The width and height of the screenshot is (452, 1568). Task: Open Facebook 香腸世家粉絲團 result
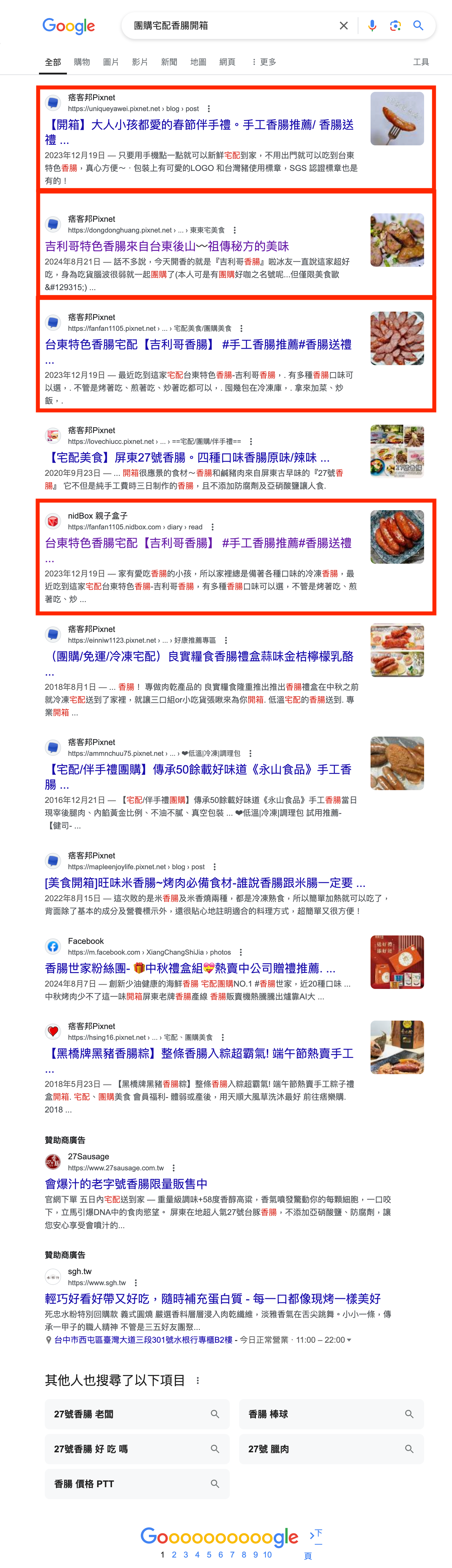point(190,968)
